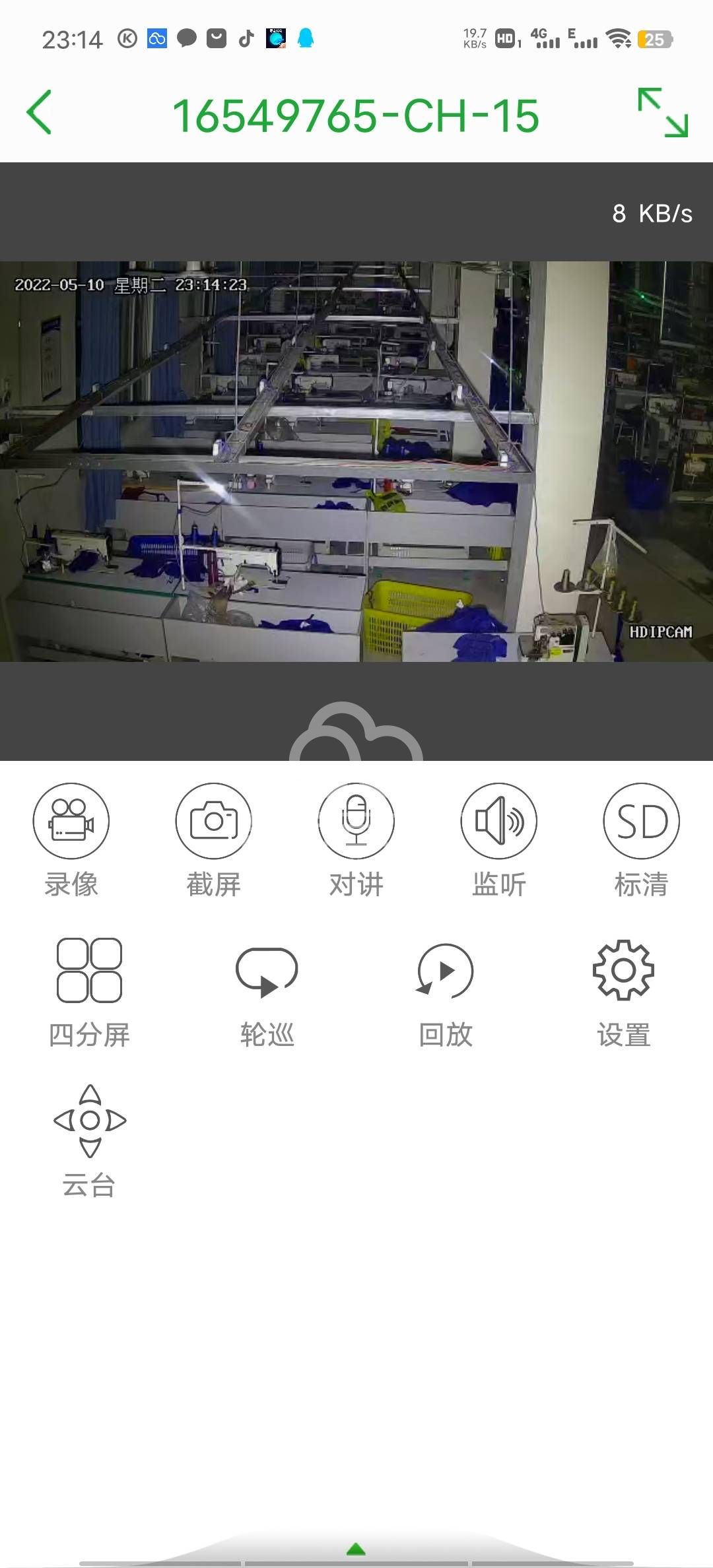This screenshot has width=713, height=1568.
Task: Tap the cloud icon below the video
Action: (356, 734)
